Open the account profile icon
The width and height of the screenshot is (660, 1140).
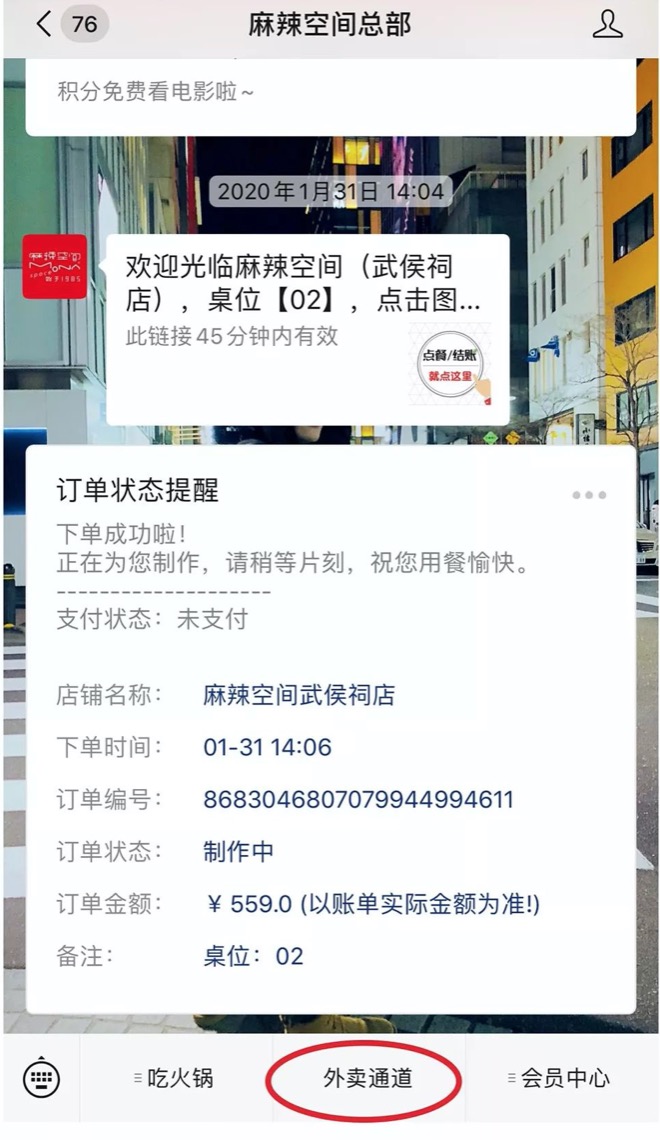tap(607, 25)
